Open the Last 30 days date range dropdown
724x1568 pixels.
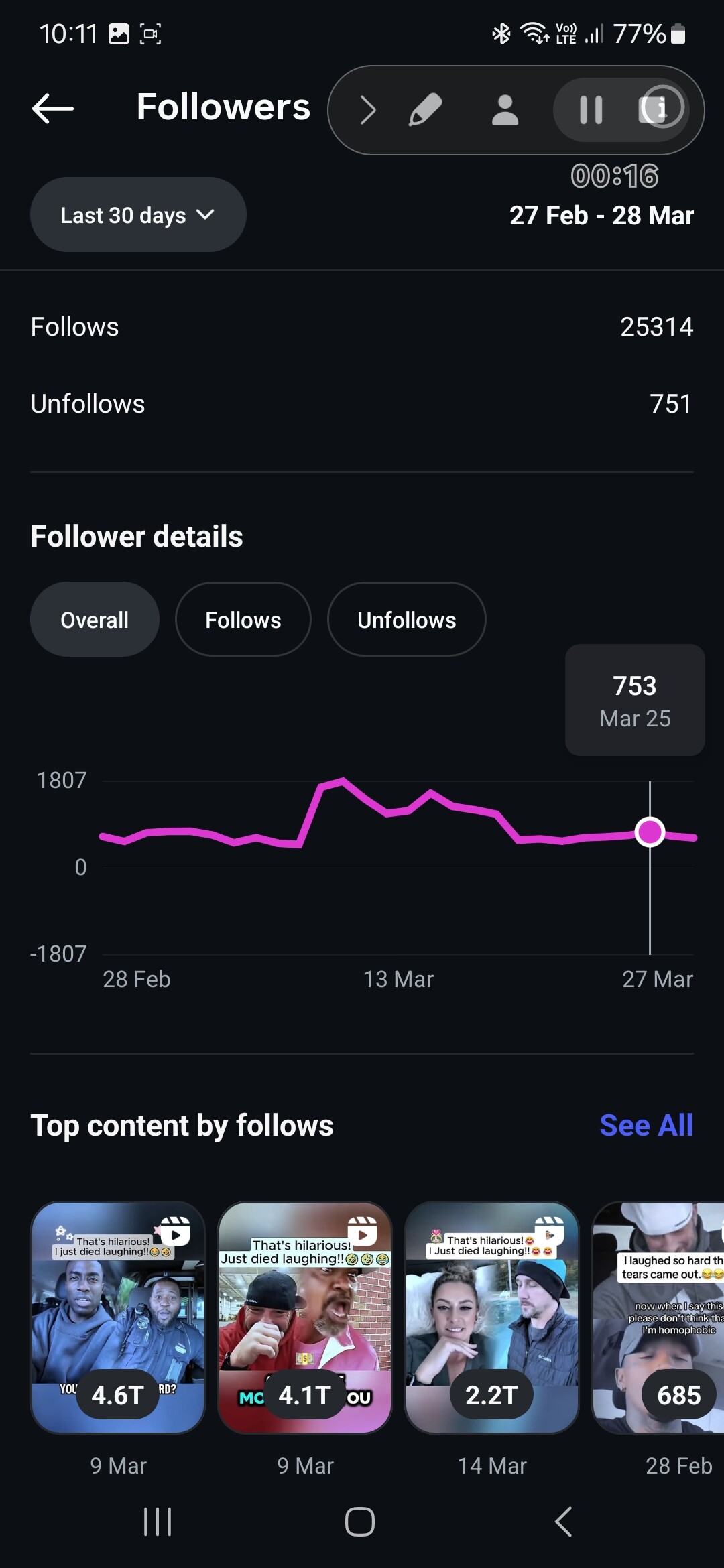138,215
